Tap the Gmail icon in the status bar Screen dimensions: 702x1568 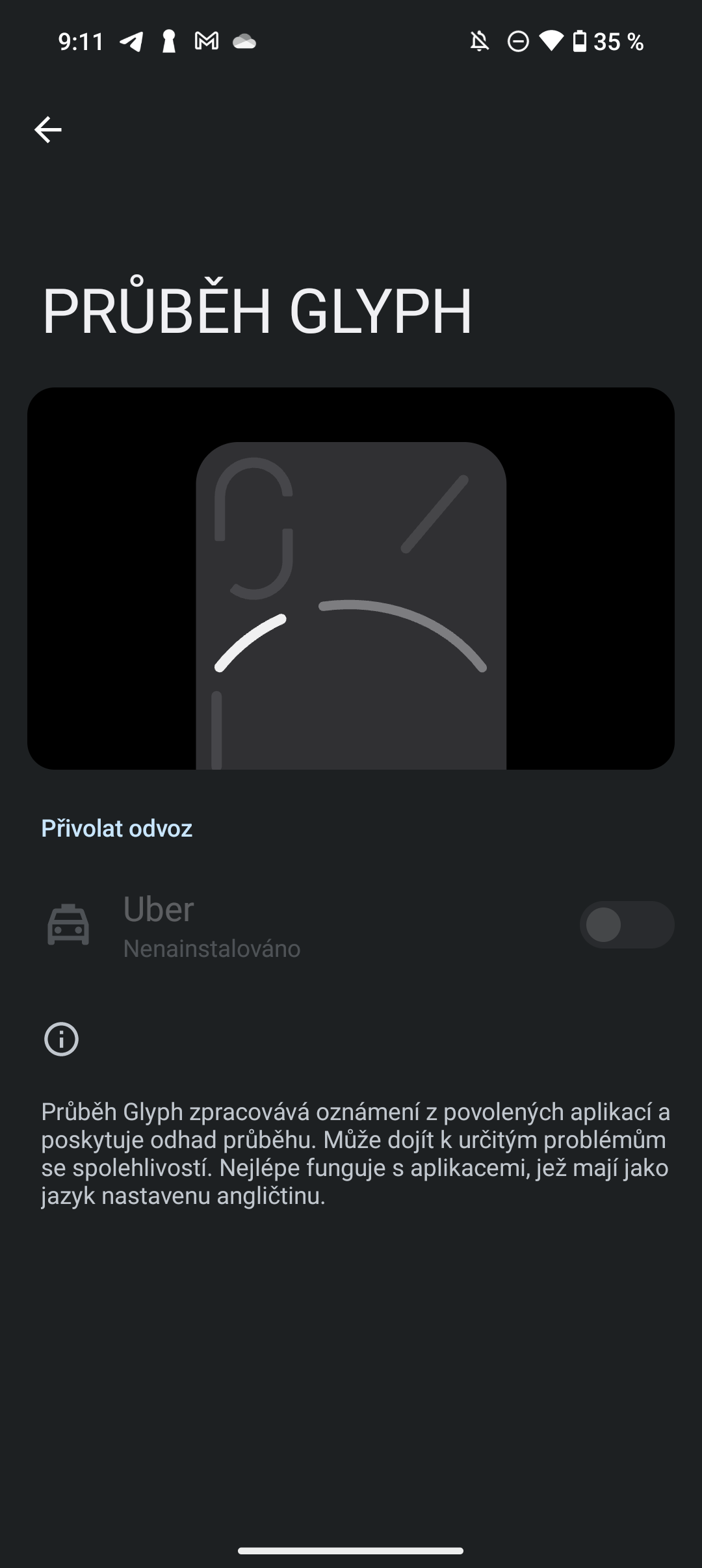(x=206, y=41)
